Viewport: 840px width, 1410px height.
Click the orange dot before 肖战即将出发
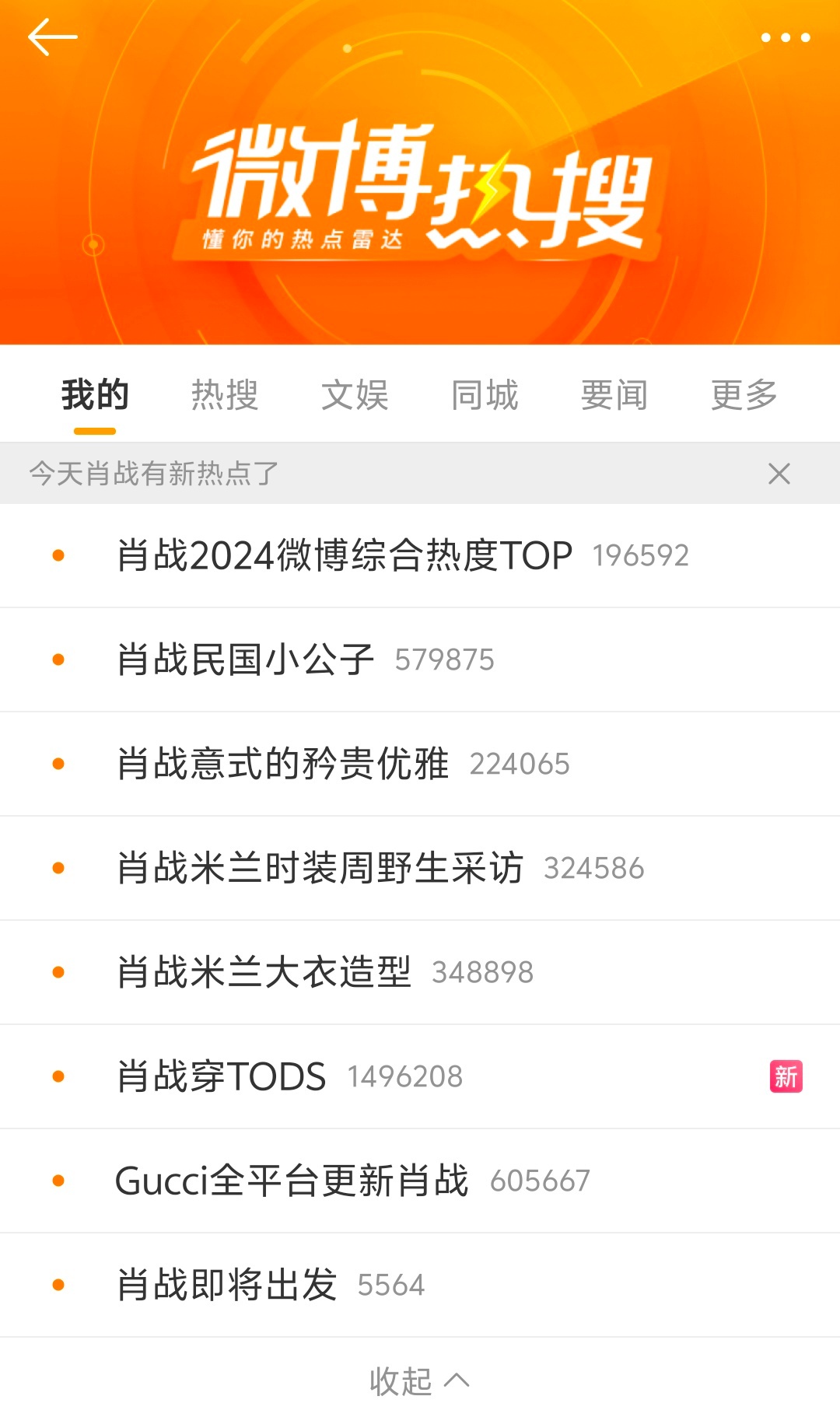[x=61, y=1285]
